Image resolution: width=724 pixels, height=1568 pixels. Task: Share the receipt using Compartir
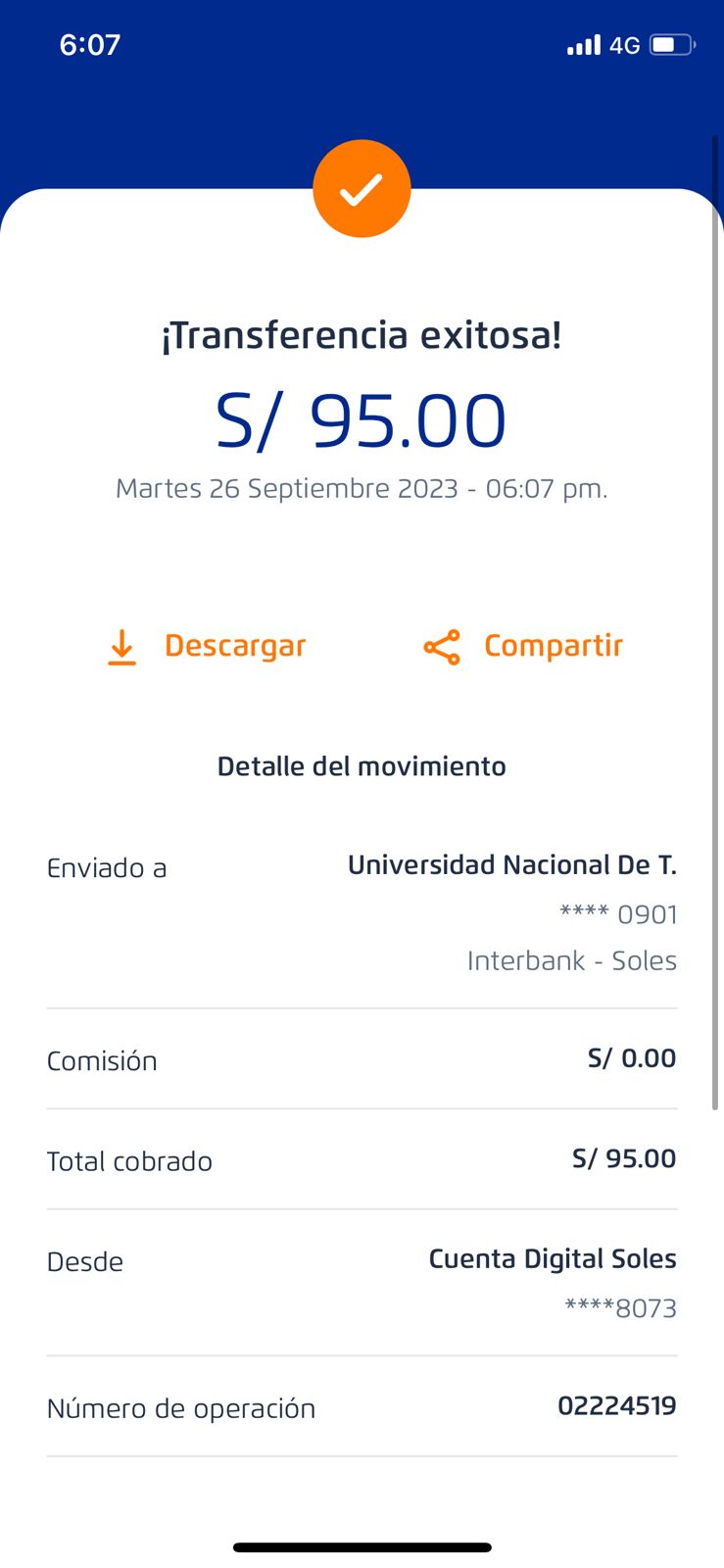(524, 647)
